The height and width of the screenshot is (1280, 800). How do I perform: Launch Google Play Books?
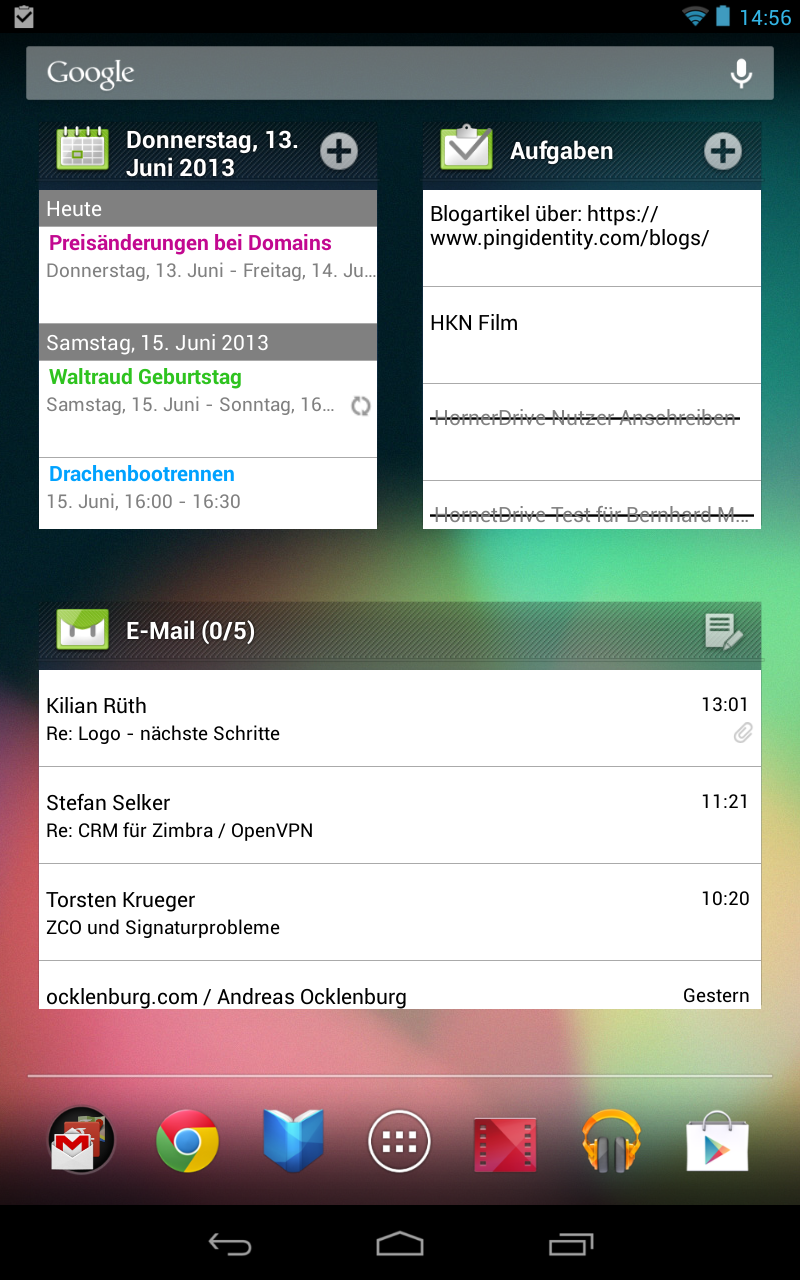(293, 1140)
